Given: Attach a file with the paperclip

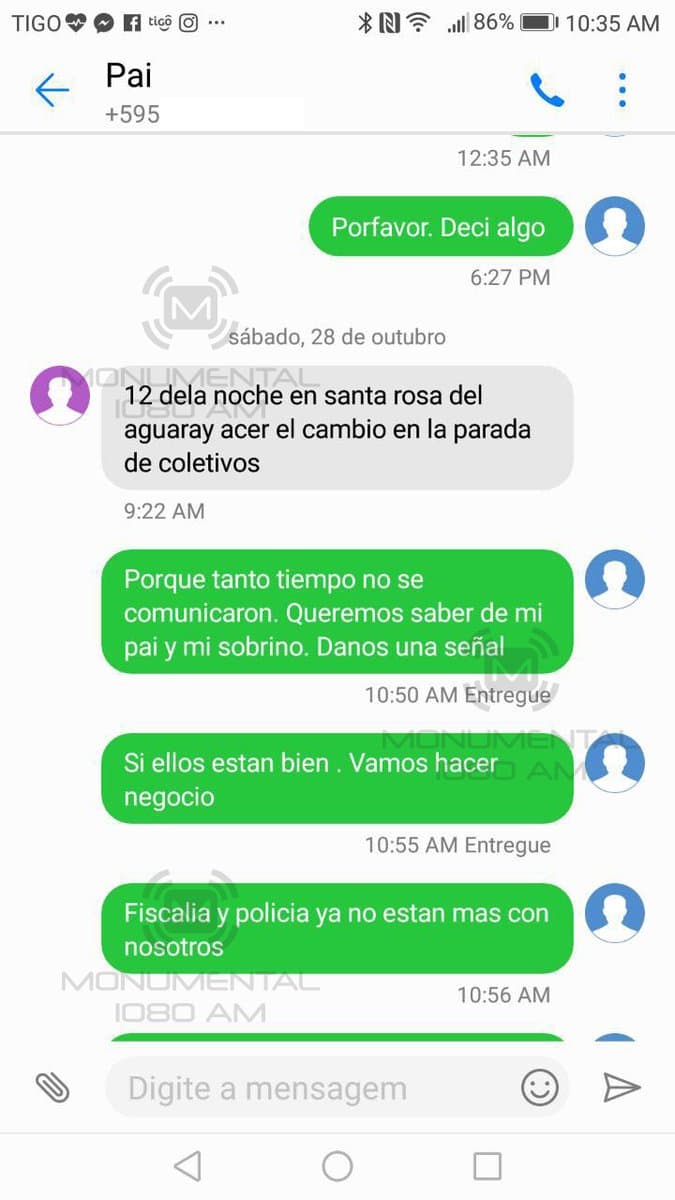Looking at the screenshot, I should (52, 1087).
